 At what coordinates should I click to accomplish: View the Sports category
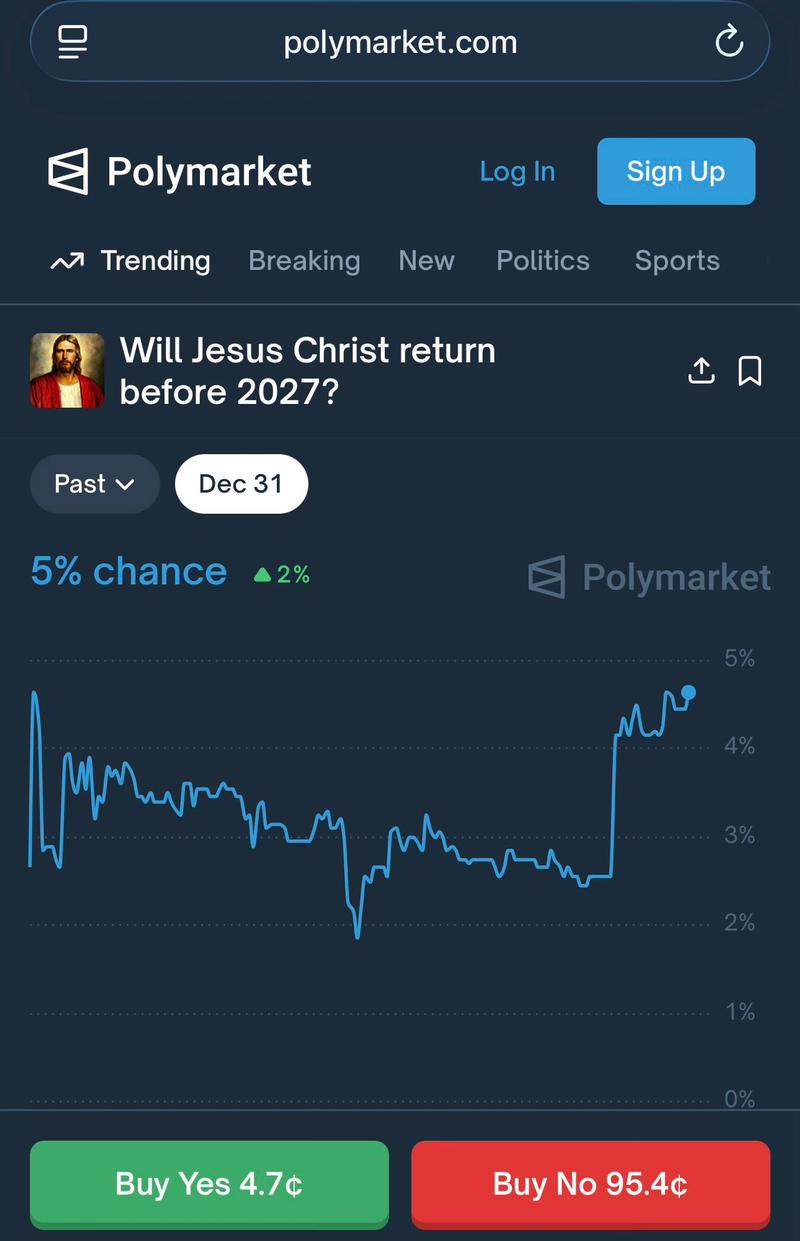click(677, 261)
